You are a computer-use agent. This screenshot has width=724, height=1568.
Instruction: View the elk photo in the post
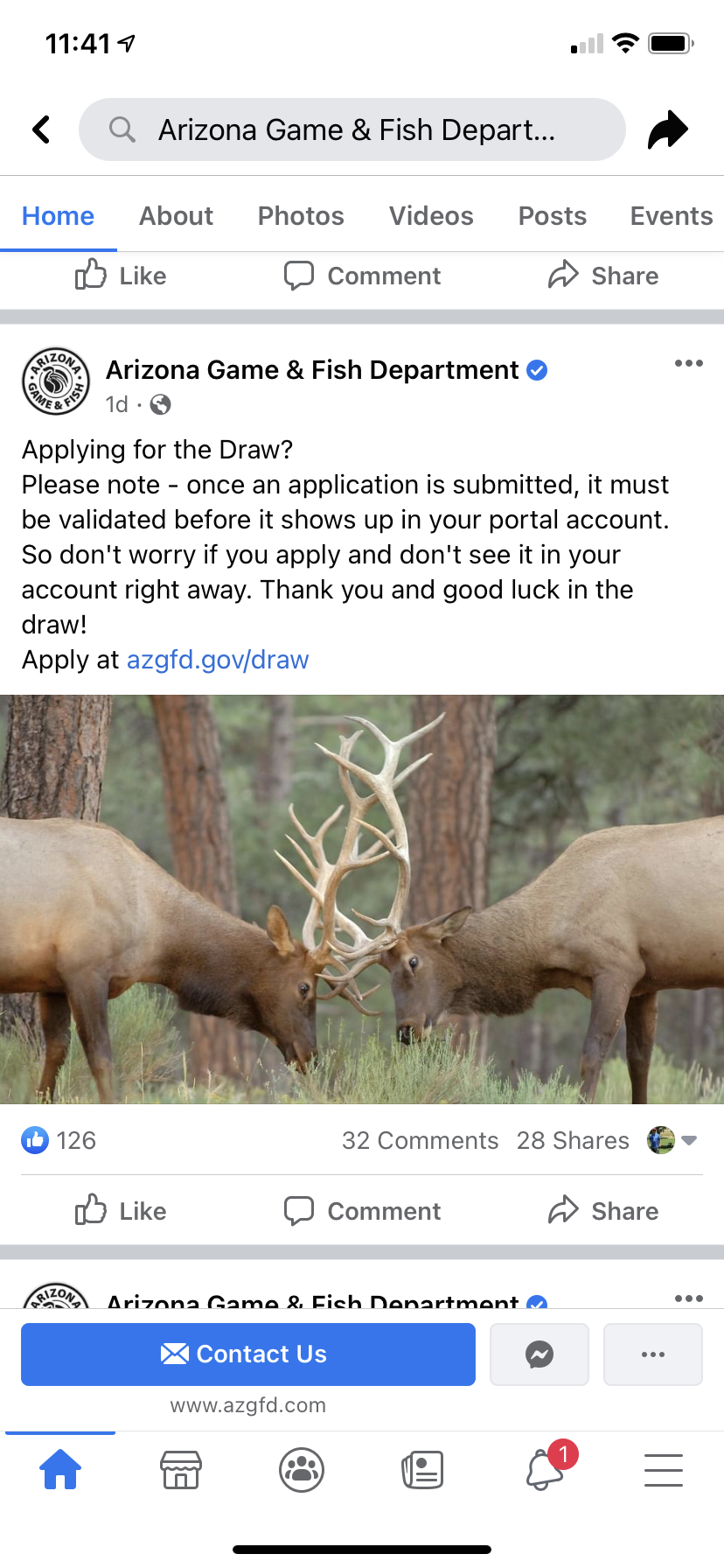coord(362,899)
